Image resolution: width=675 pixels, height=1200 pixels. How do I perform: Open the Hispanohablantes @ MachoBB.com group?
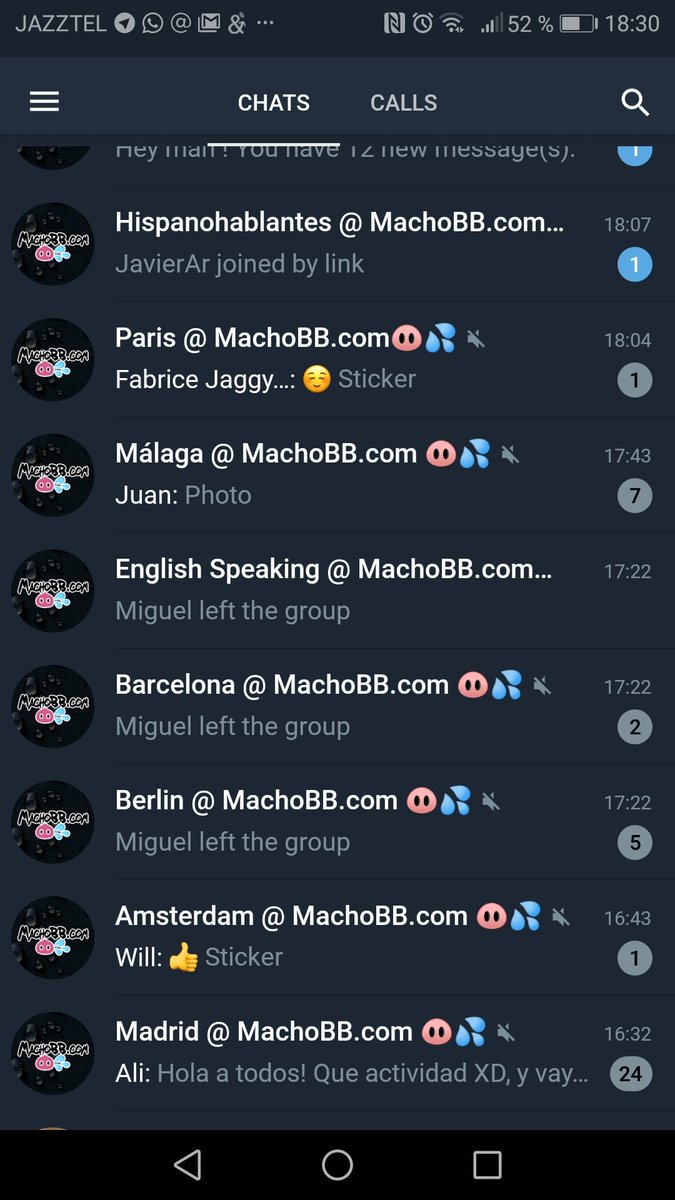coord(340,243)
